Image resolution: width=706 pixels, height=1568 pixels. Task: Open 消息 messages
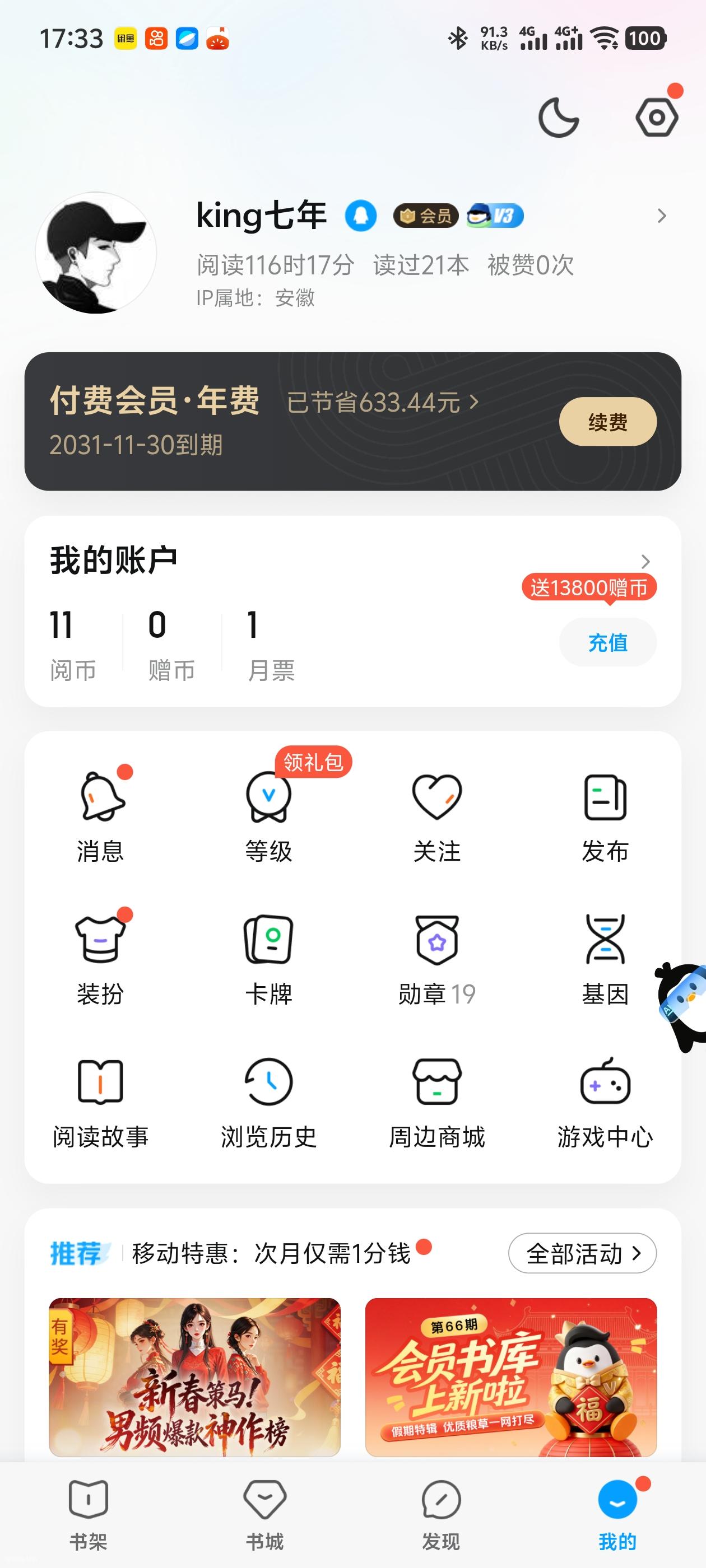tap(100, 816)
